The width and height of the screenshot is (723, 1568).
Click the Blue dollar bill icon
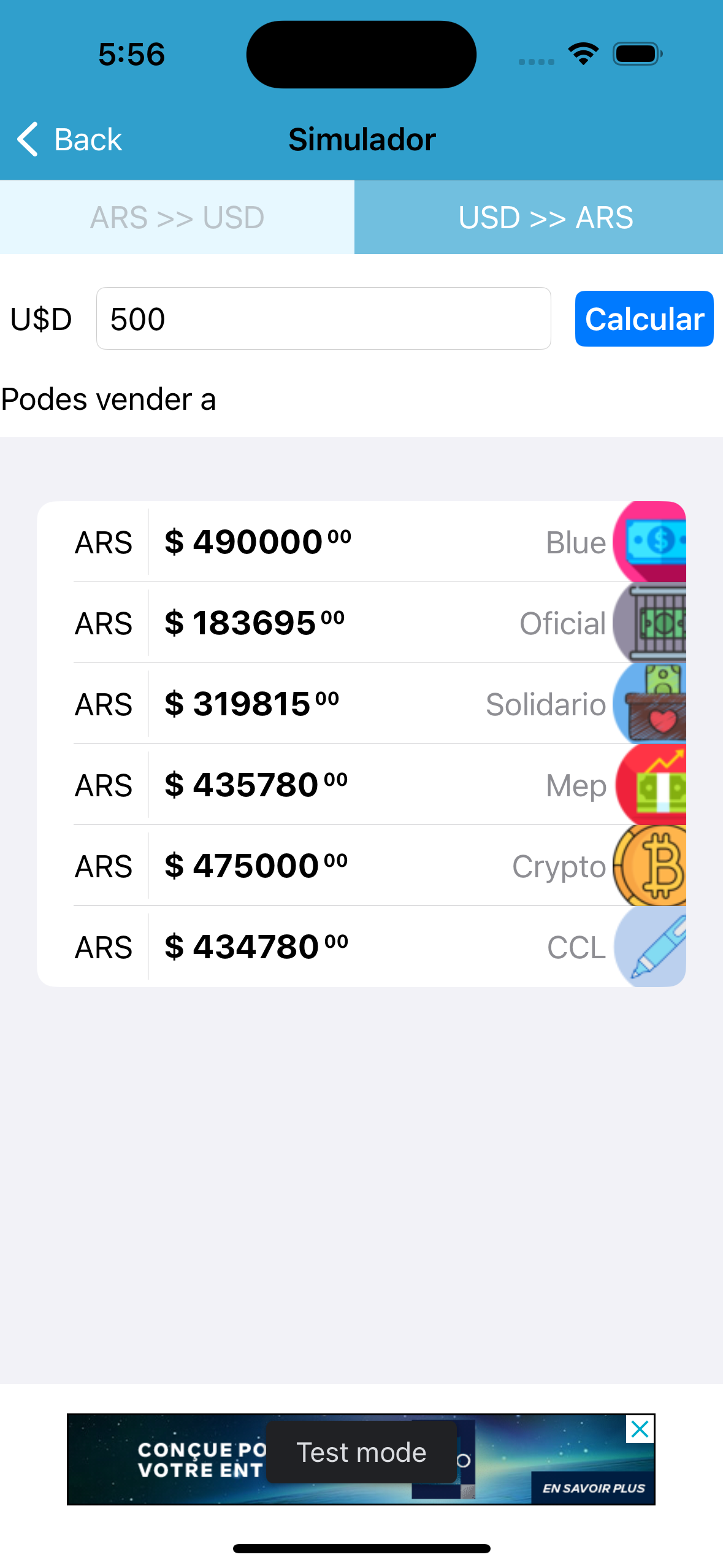coord(652,542)
